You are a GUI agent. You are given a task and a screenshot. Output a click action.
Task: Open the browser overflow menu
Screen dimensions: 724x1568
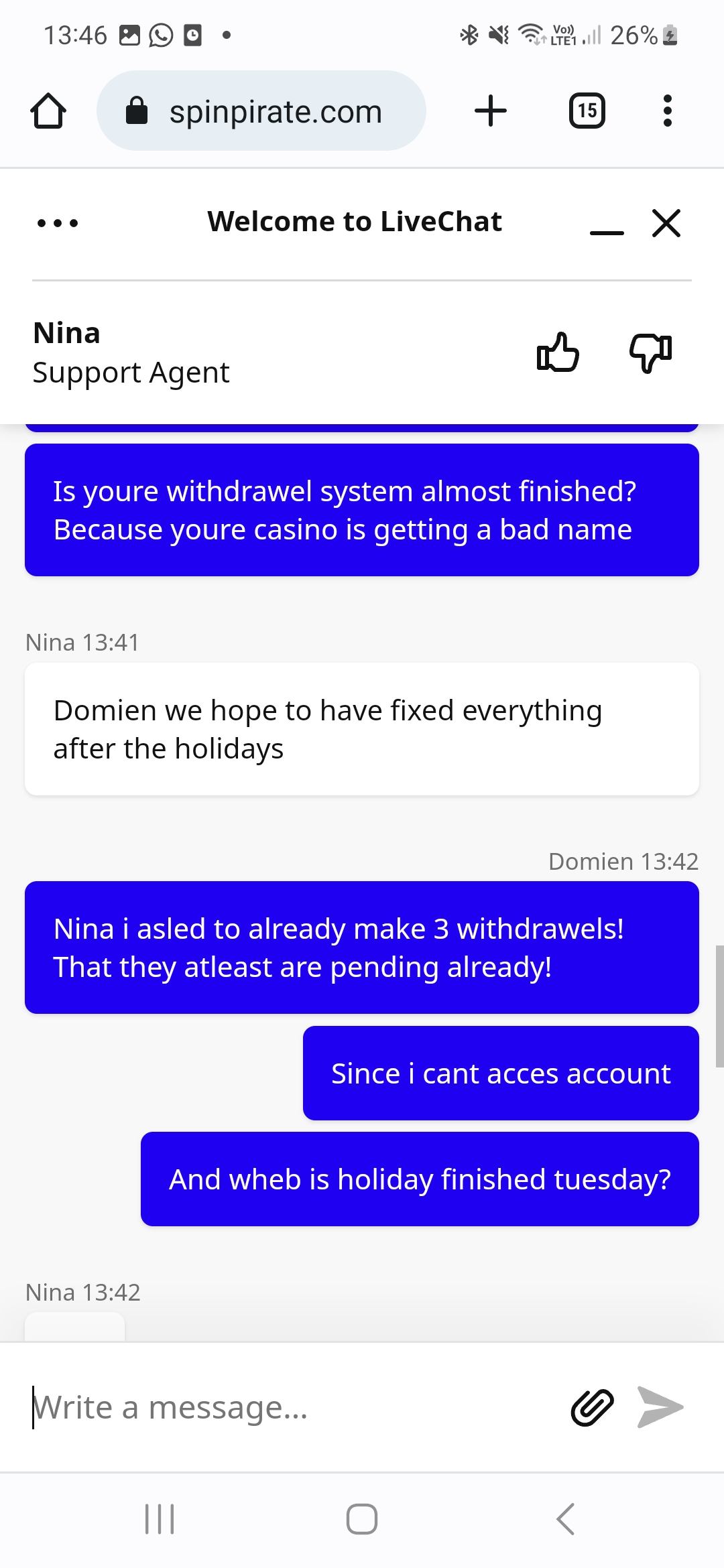pos(666,111)
